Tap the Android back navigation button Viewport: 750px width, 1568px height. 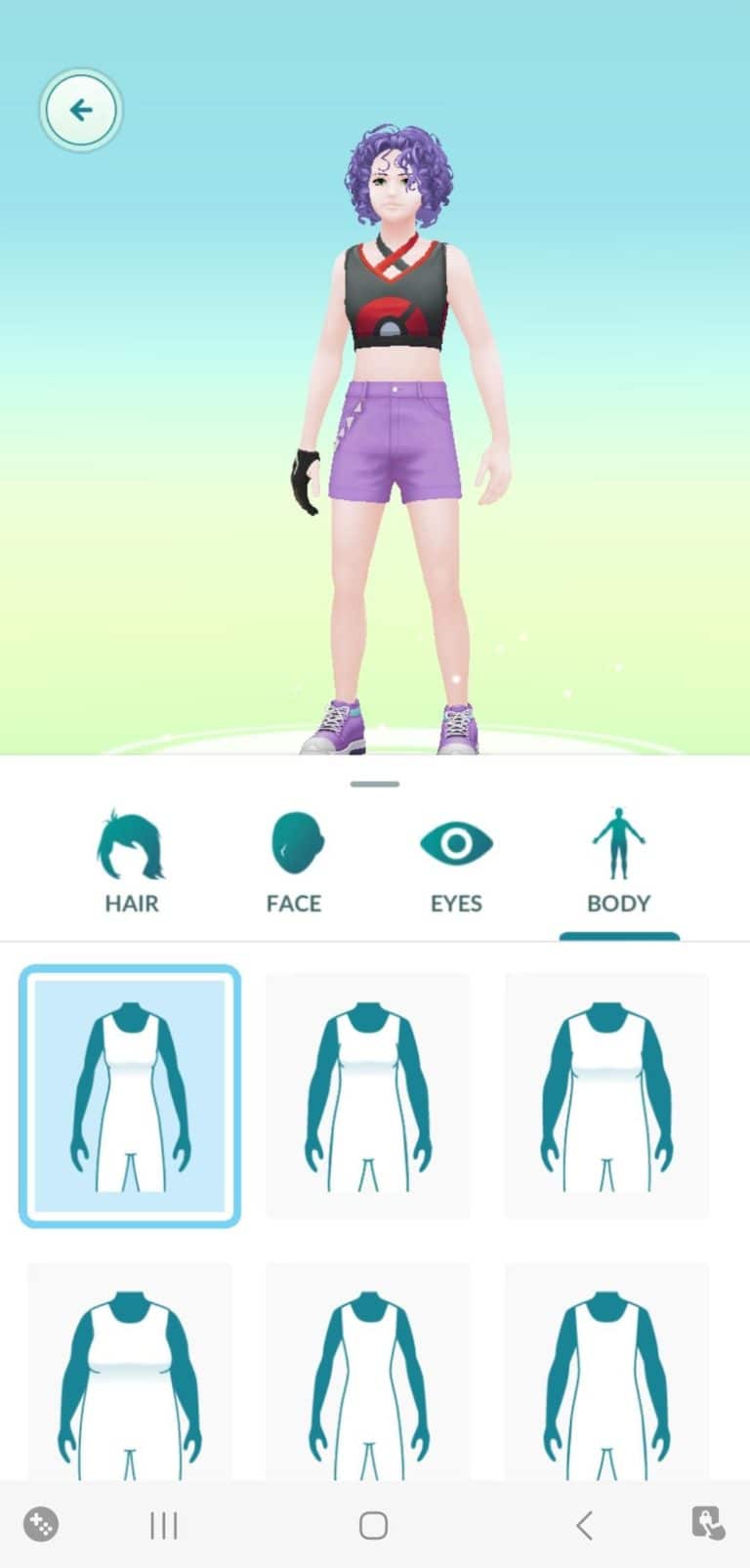pos(583,1522)
